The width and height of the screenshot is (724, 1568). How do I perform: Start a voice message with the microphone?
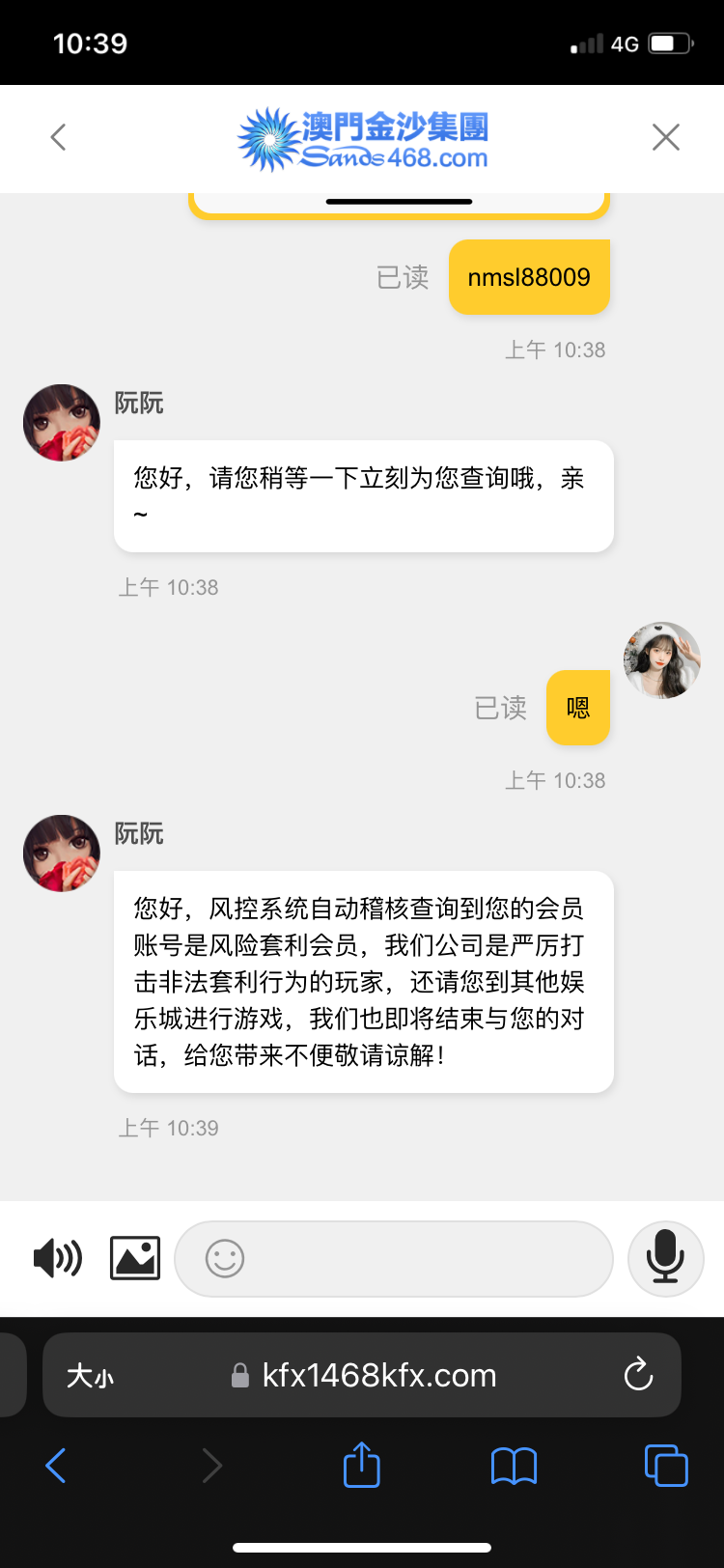665,1259
